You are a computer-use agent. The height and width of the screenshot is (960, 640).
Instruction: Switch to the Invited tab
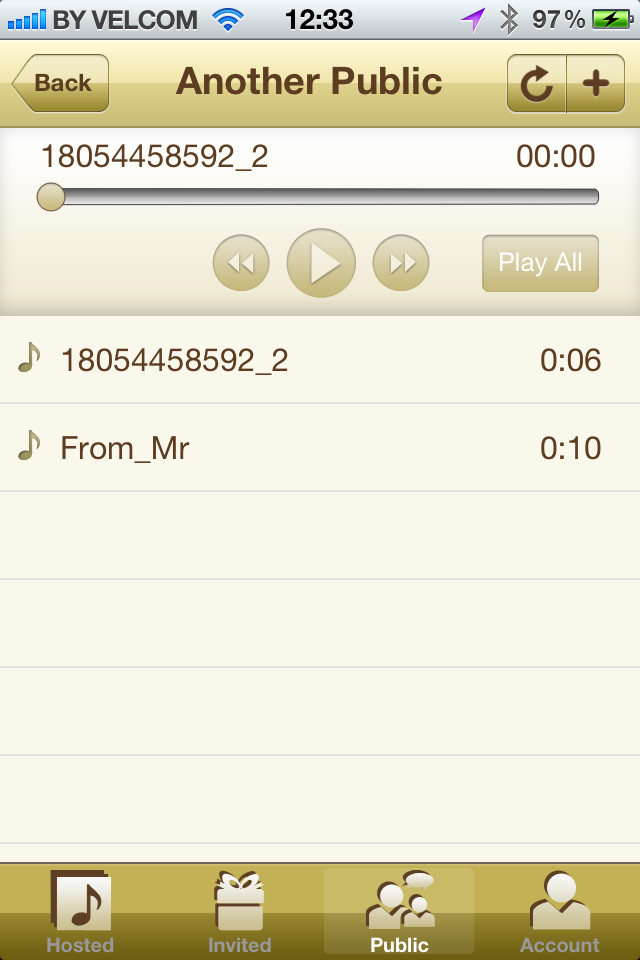(x=240, y=912)
